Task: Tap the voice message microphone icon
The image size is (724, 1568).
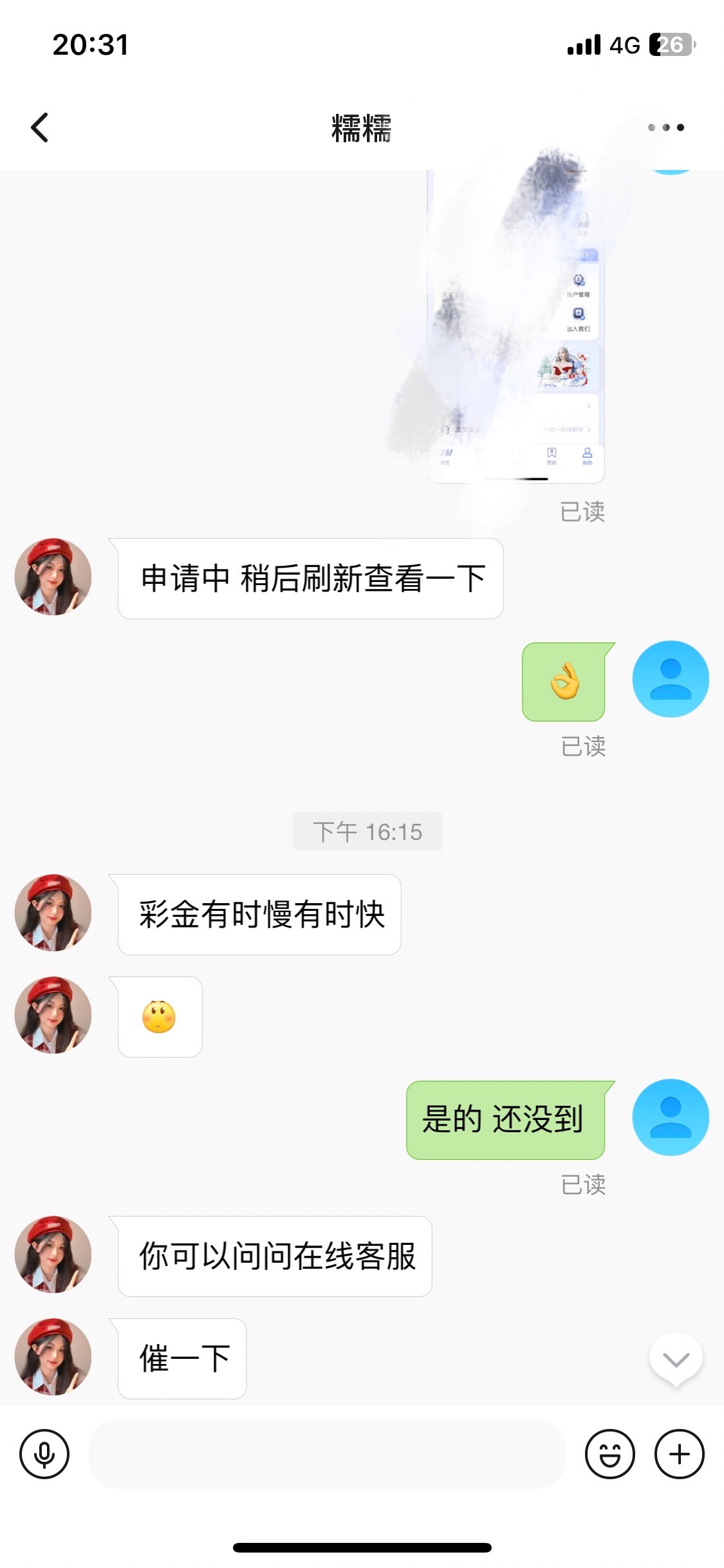Action: coord(44,1454)
